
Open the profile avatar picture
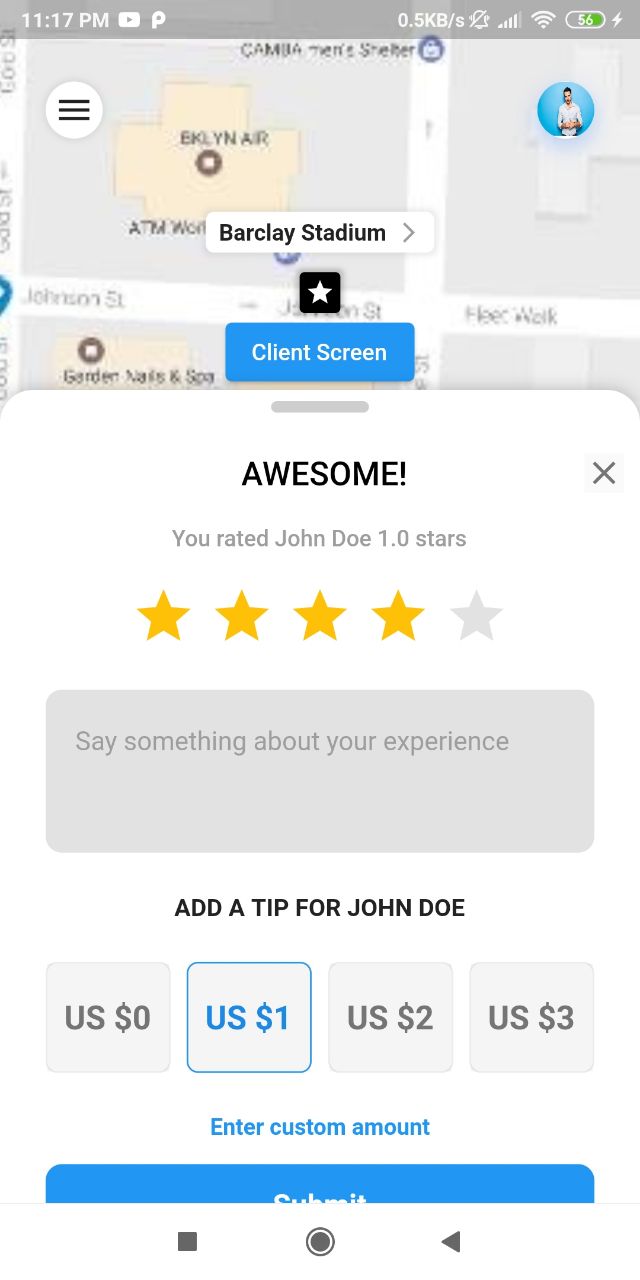pyautogui.click(x=566, y=110)
